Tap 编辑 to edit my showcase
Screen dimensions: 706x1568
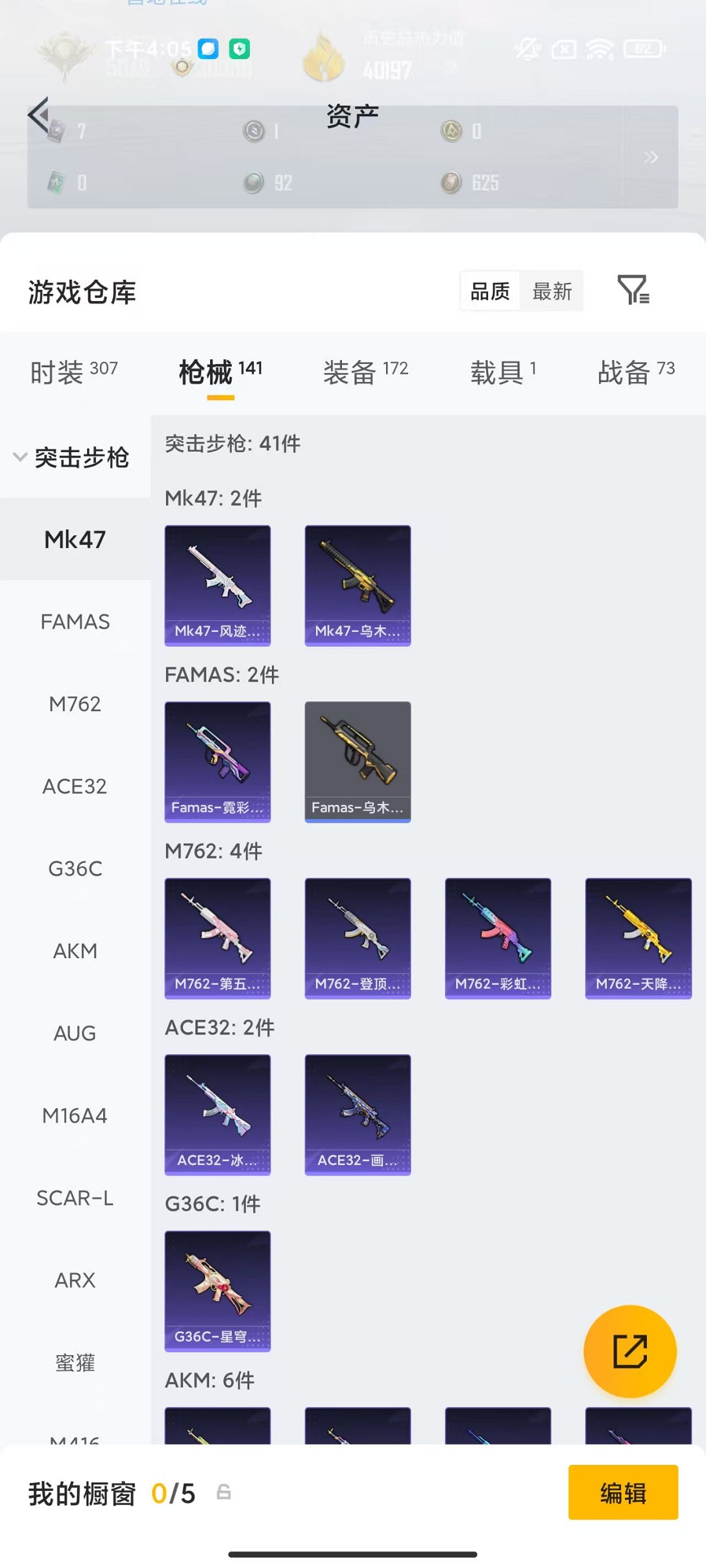point(623,1492)
